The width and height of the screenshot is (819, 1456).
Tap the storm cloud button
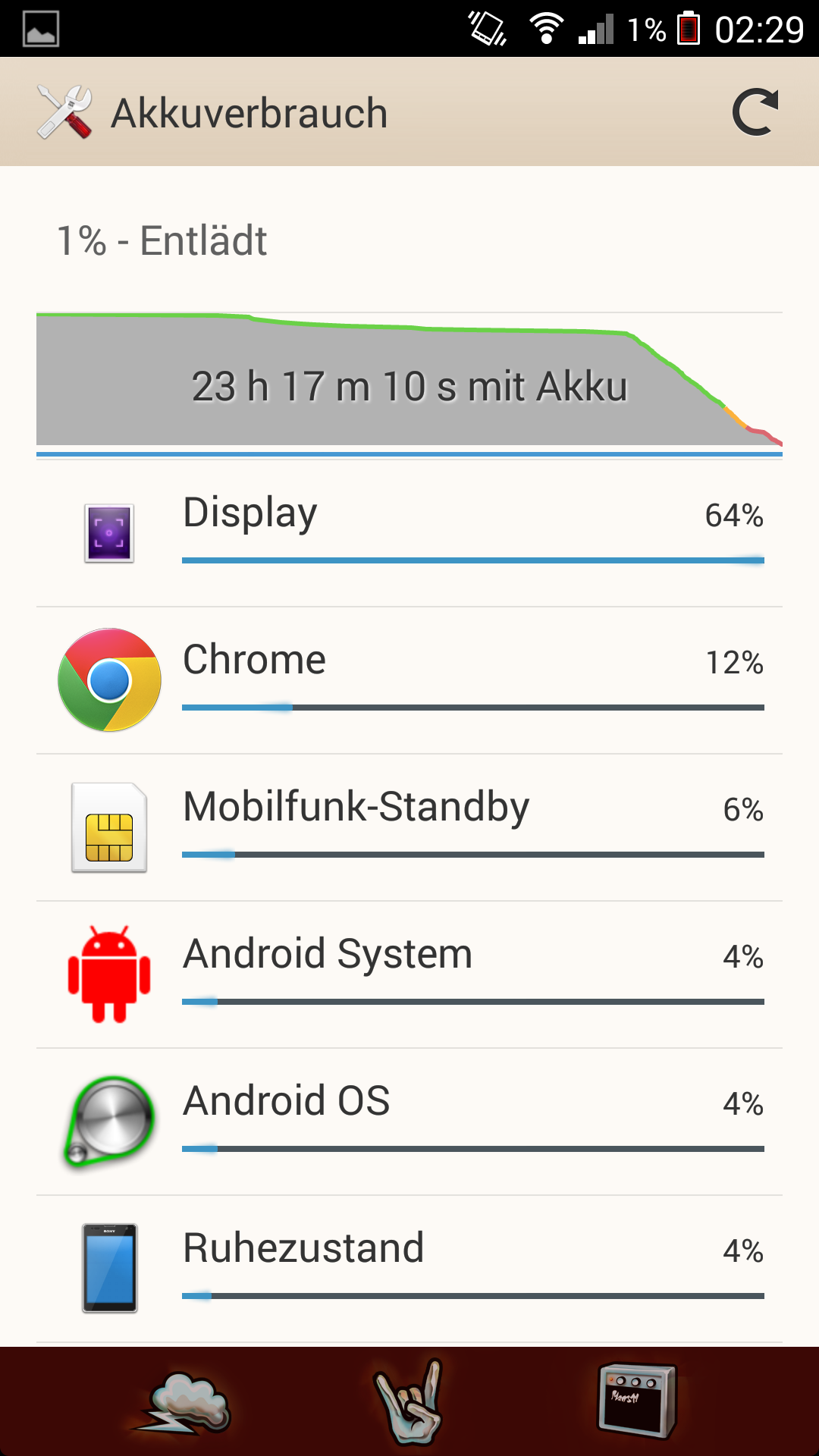(182, 1403)
